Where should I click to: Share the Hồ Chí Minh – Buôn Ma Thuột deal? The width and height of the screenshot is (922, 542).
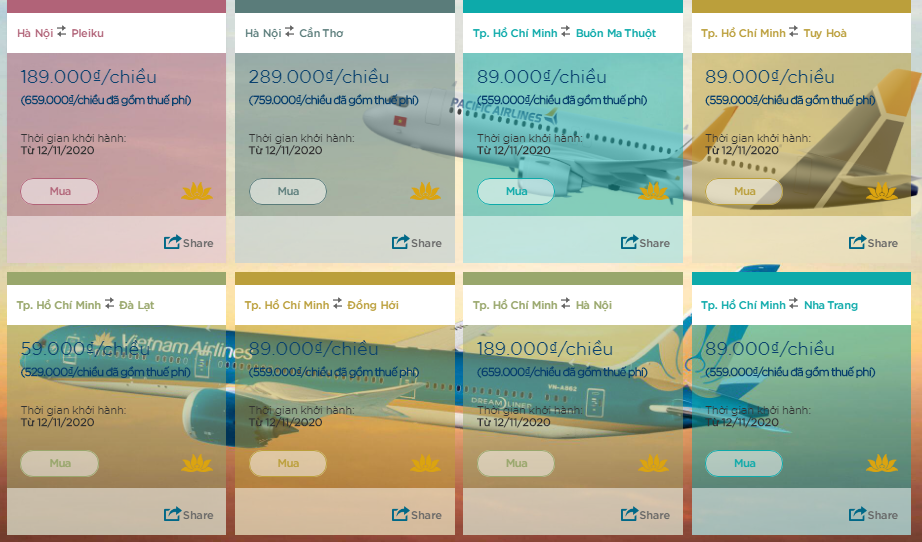pos(645,242)
